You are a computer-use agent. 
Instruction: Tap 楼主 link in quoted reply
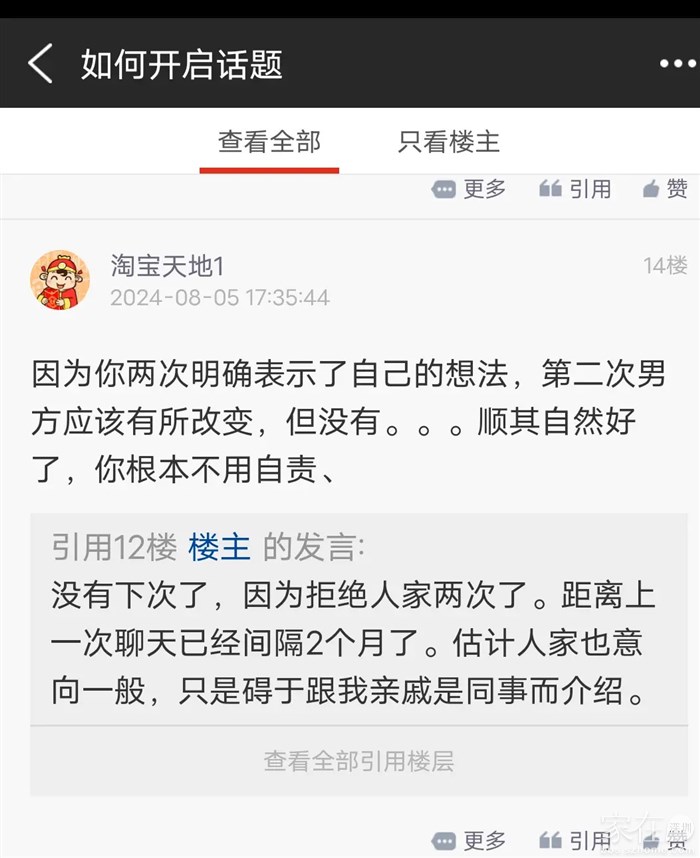219,547
